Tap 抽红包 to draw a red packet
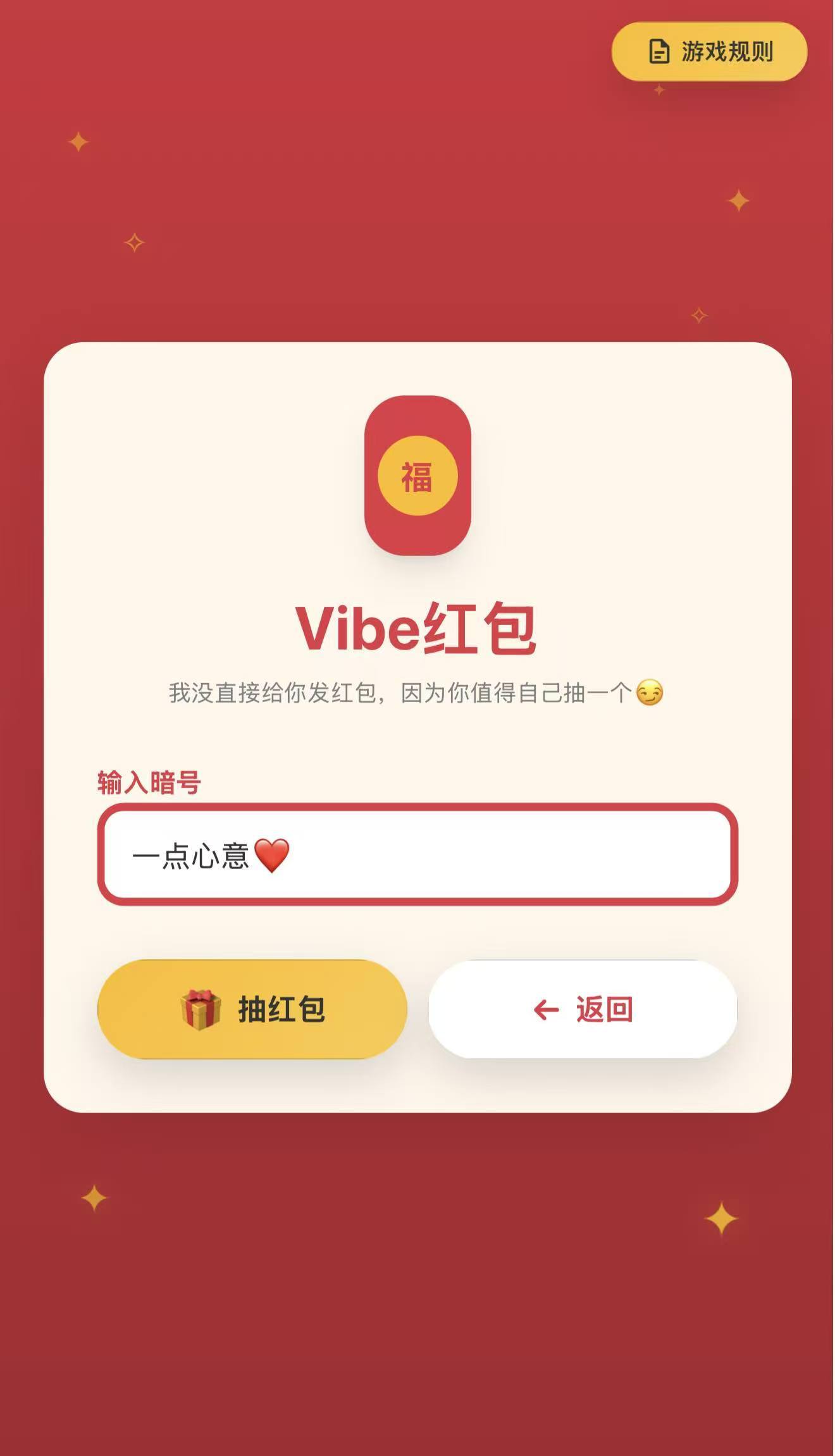Screen dimensions: 835x1456 [x=252, y=1009]
